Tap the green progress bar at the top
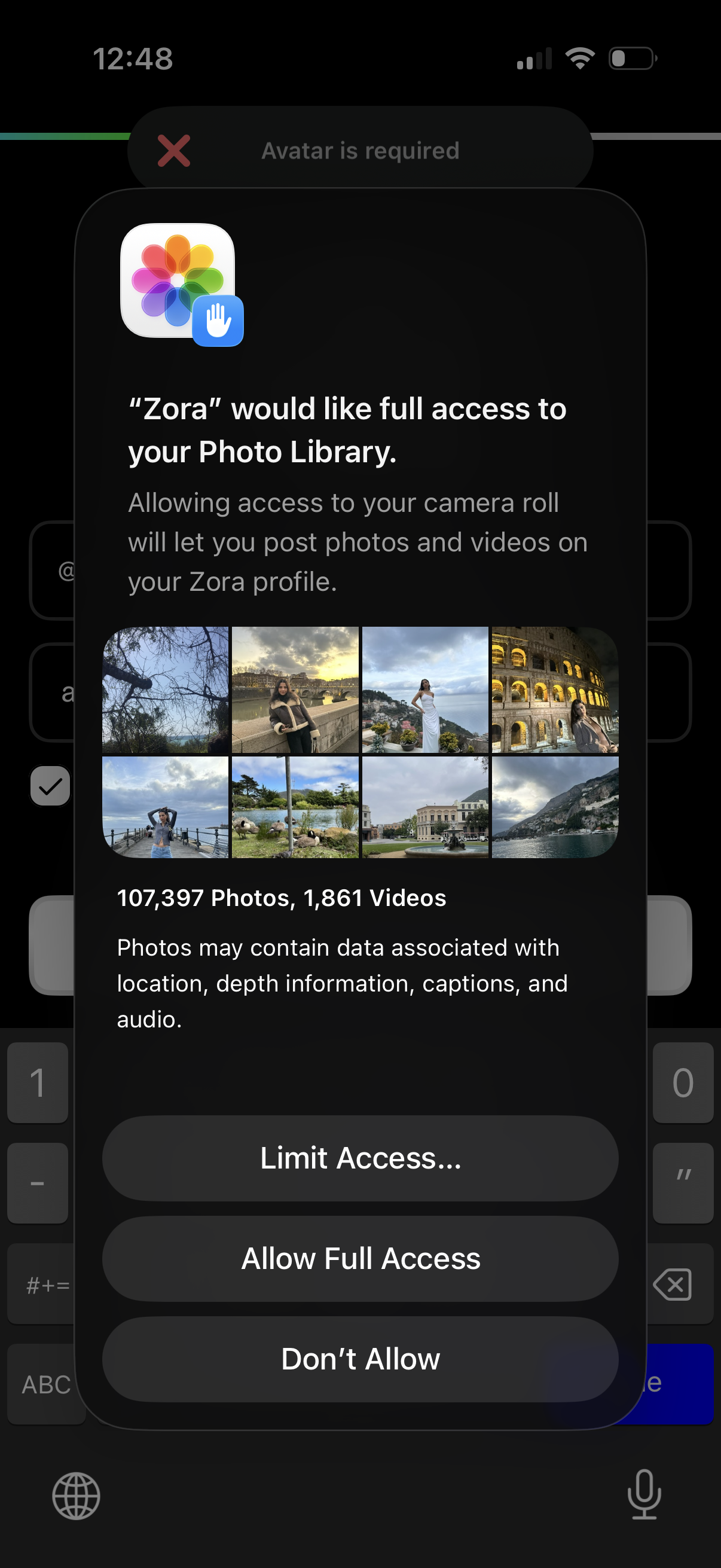The image size is (721, 1568). pyautogui.click(x=61, y=135)
